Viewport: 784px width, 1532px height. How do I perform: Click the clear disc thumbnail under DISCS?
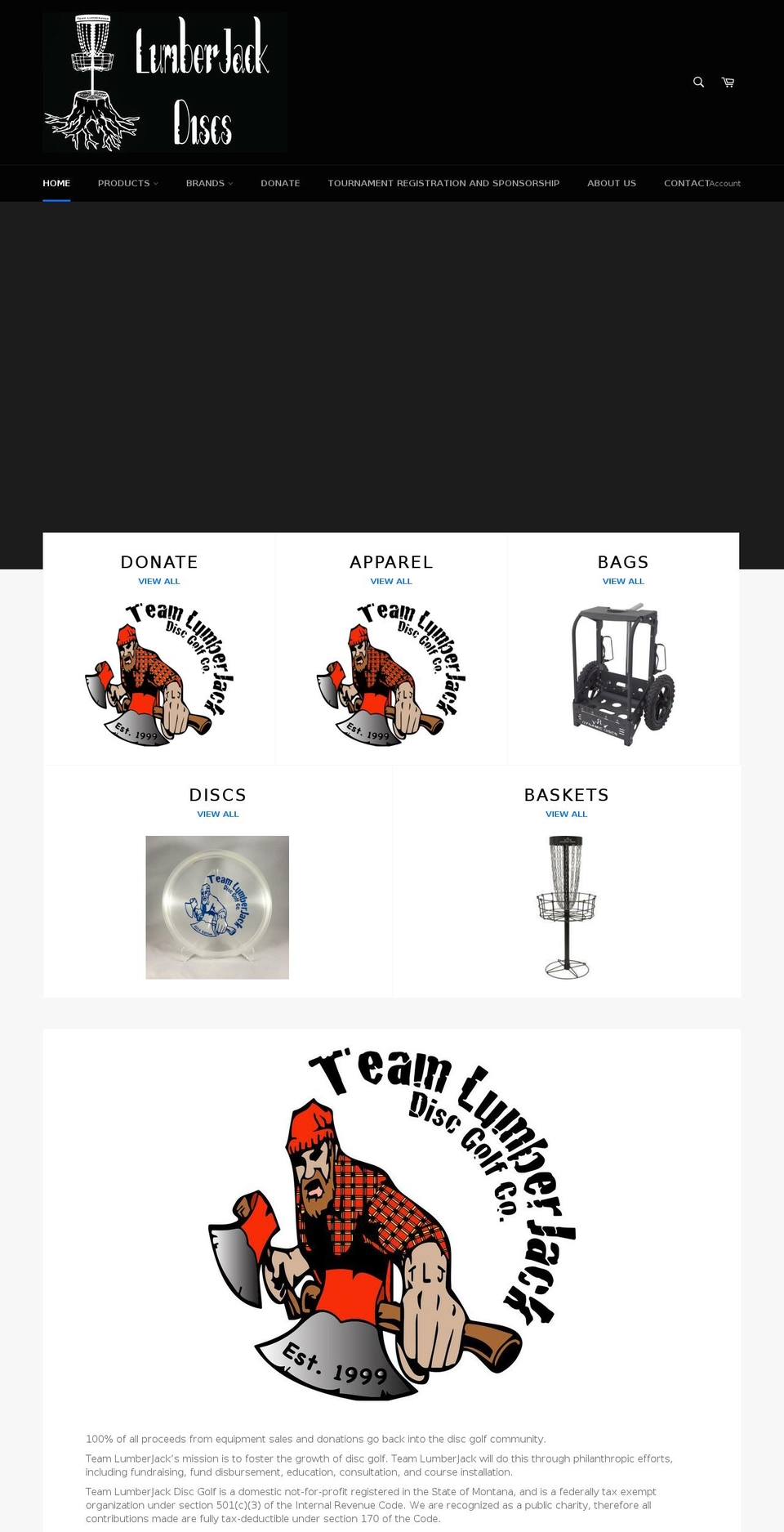click(x=217, y=907)
